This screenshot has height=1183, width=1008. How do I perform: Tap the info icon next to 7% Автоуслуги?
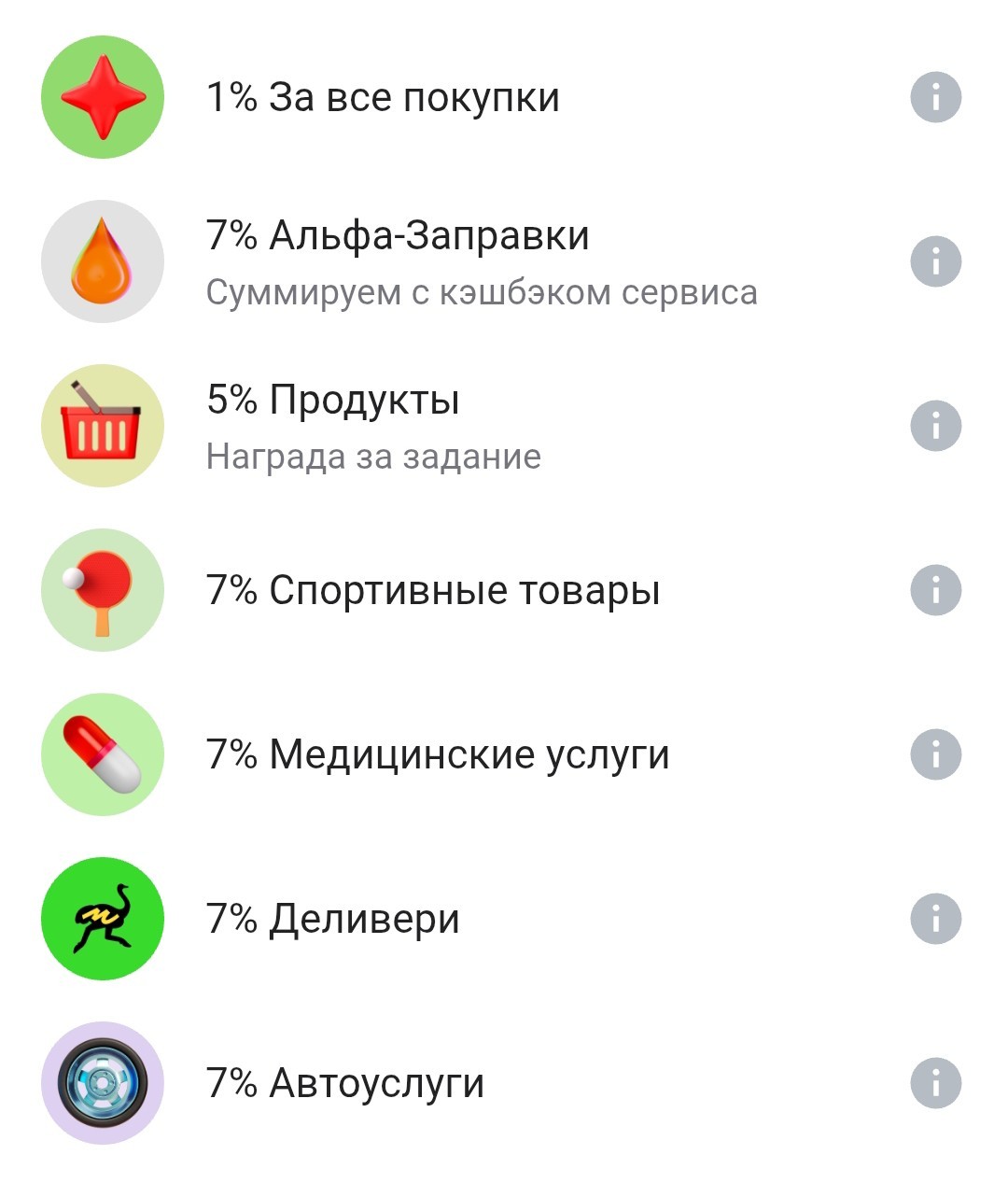click(935, 1083)
